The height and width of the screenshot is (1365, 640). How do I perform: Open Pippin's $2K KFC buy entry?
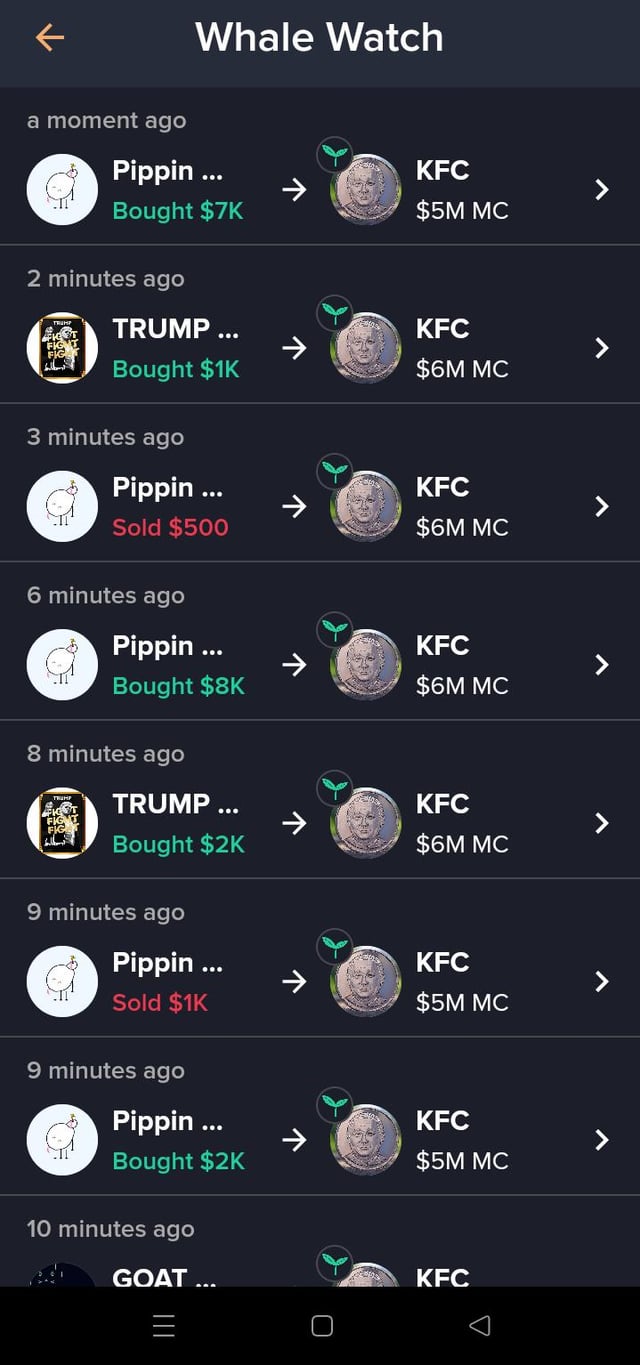[320, 1140]
